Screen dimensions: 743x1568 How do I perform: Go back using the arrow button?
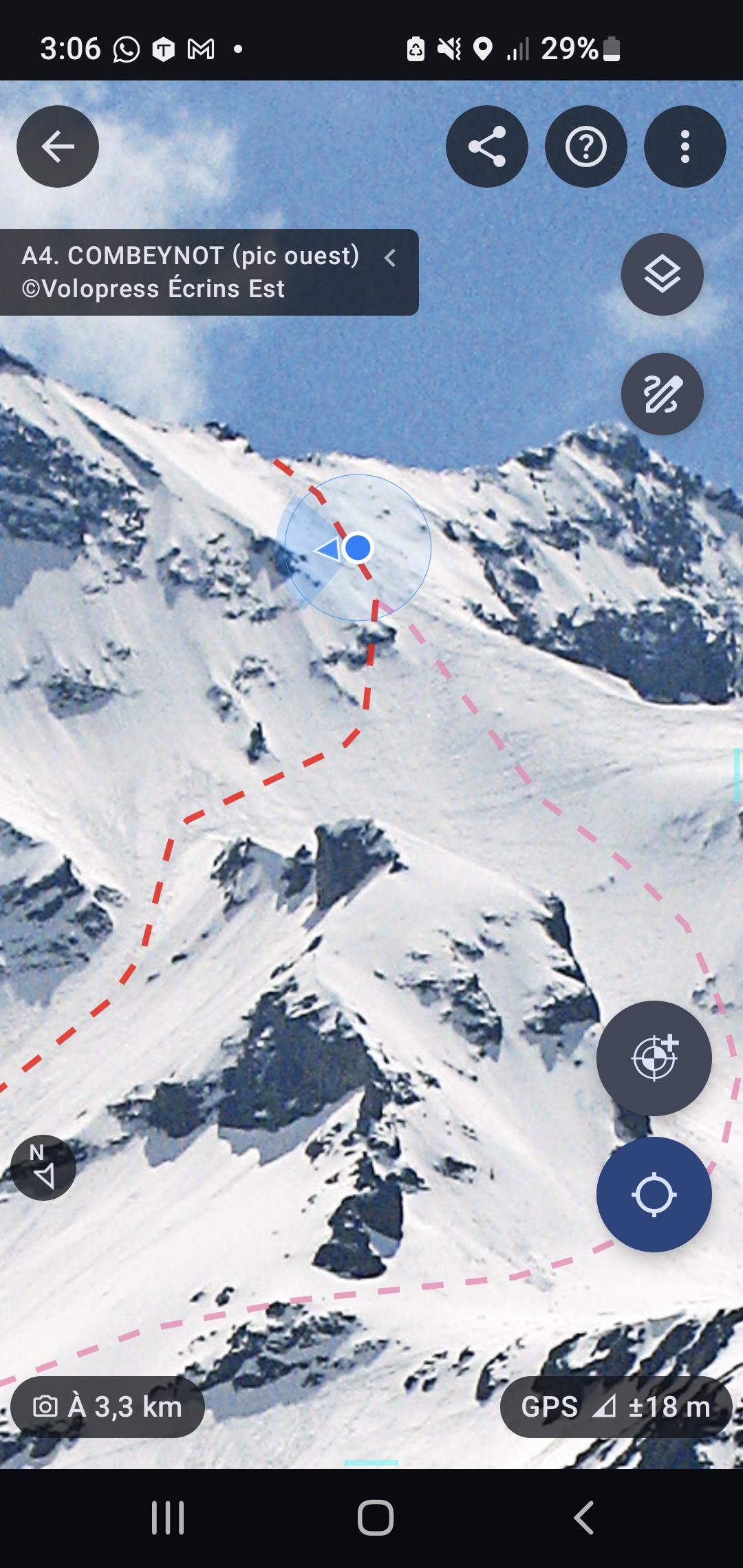(58, 146)
